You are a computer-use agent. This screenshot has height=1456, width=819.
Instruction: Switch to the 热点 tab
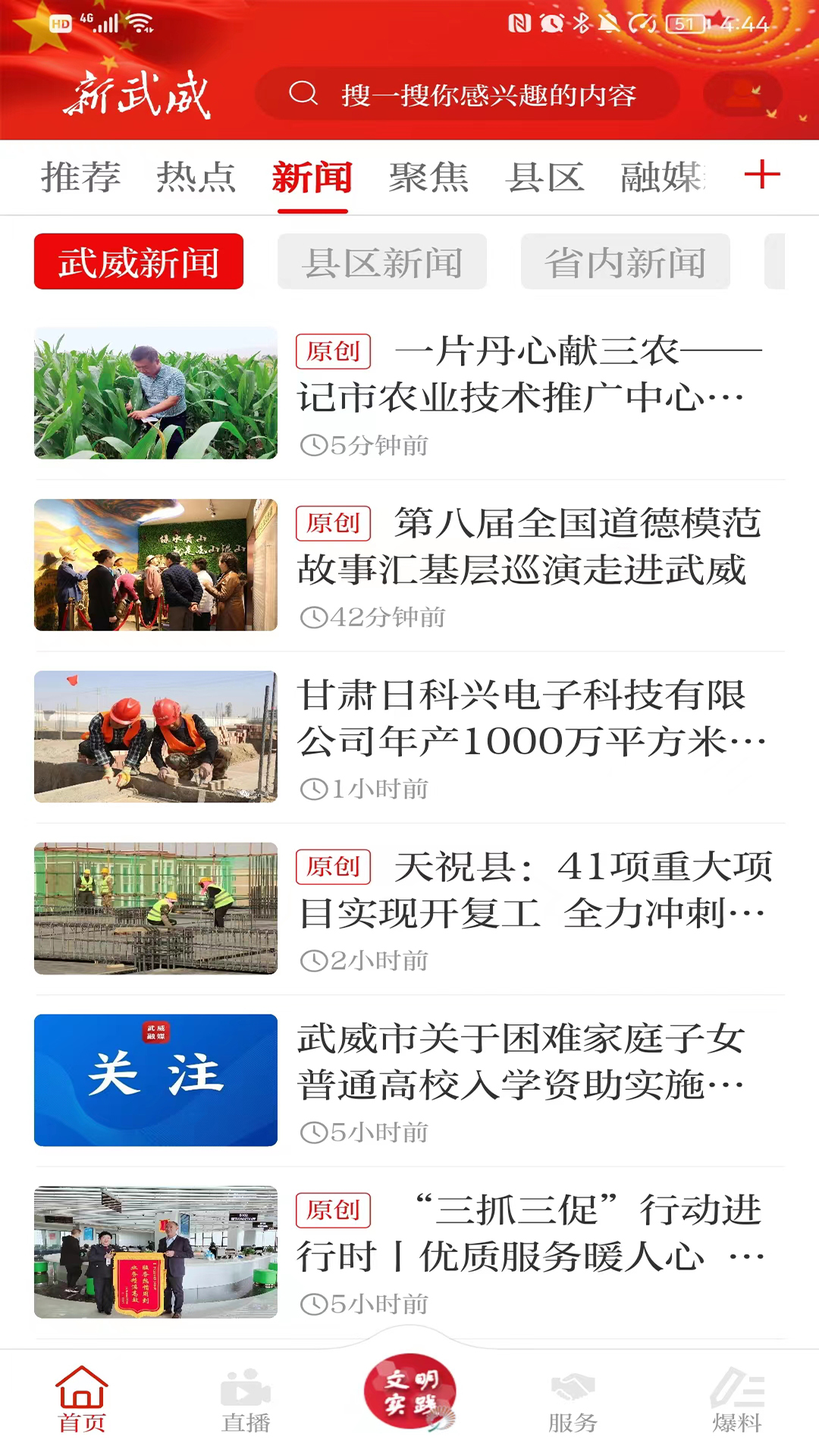[196, 176]
